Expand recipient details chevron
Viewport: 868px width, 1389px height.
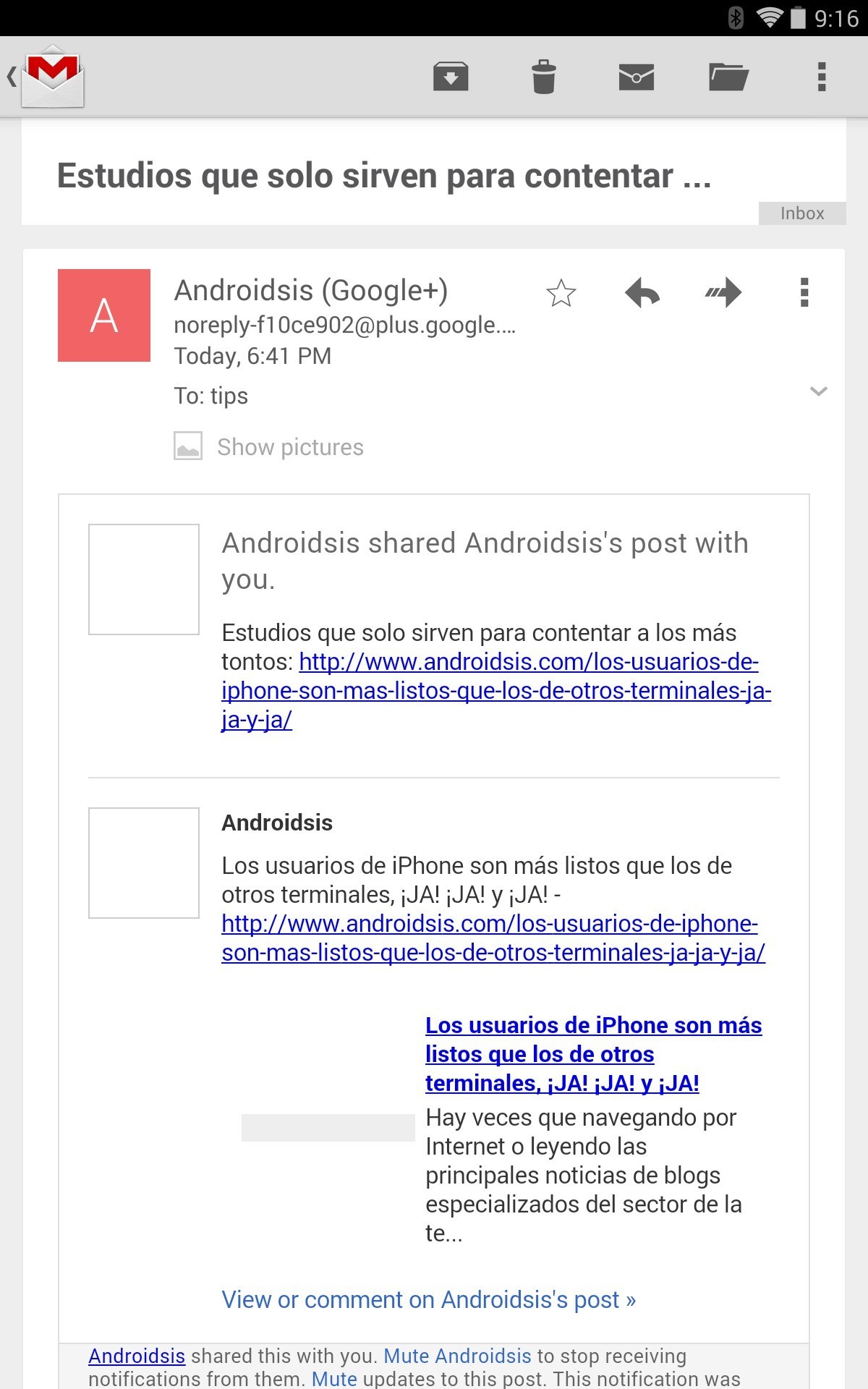pos(818,391)
